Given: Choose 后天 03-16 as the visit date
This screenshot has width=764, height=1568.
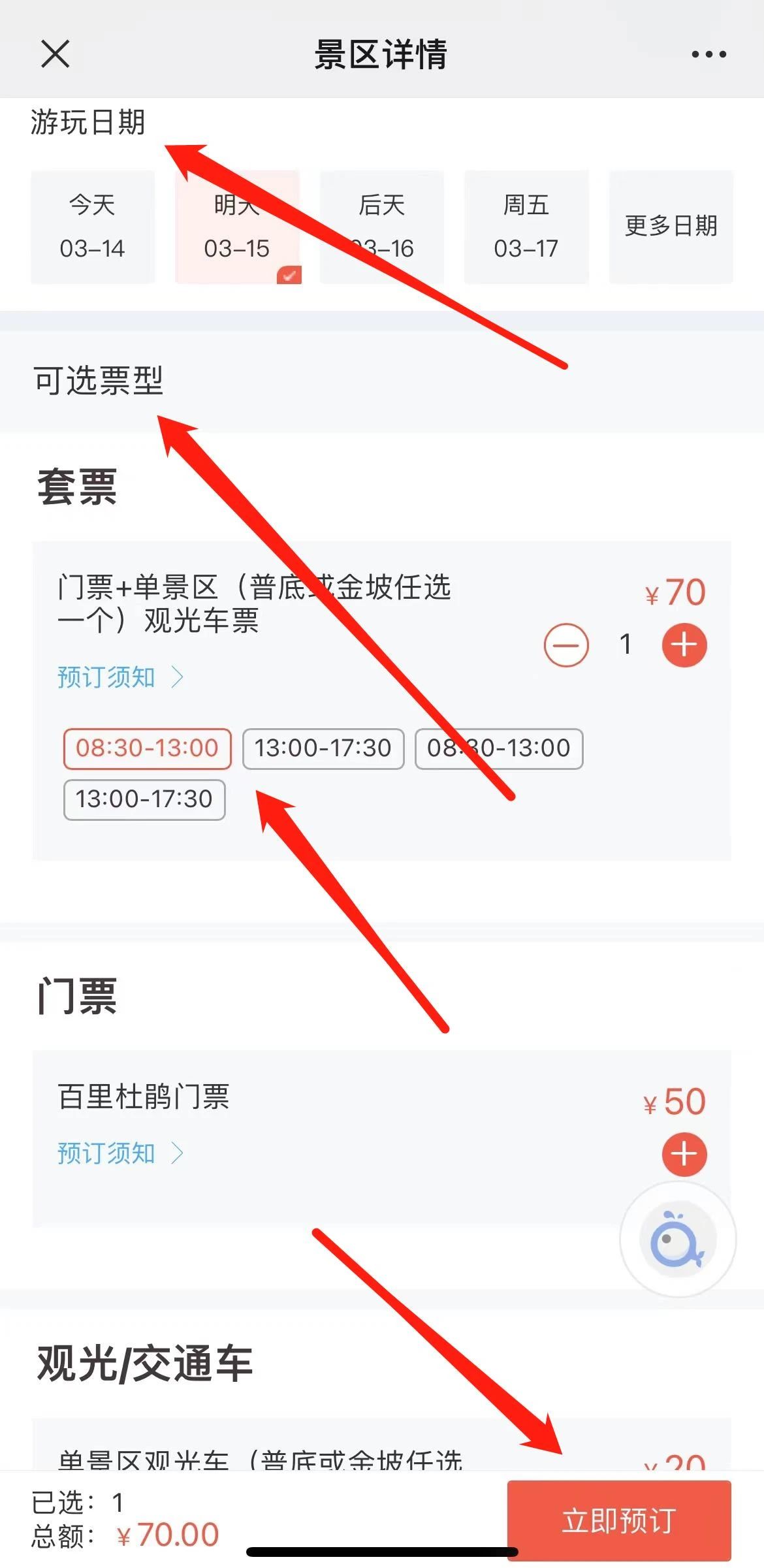Looking at the screenshot, I should (382, 227).
